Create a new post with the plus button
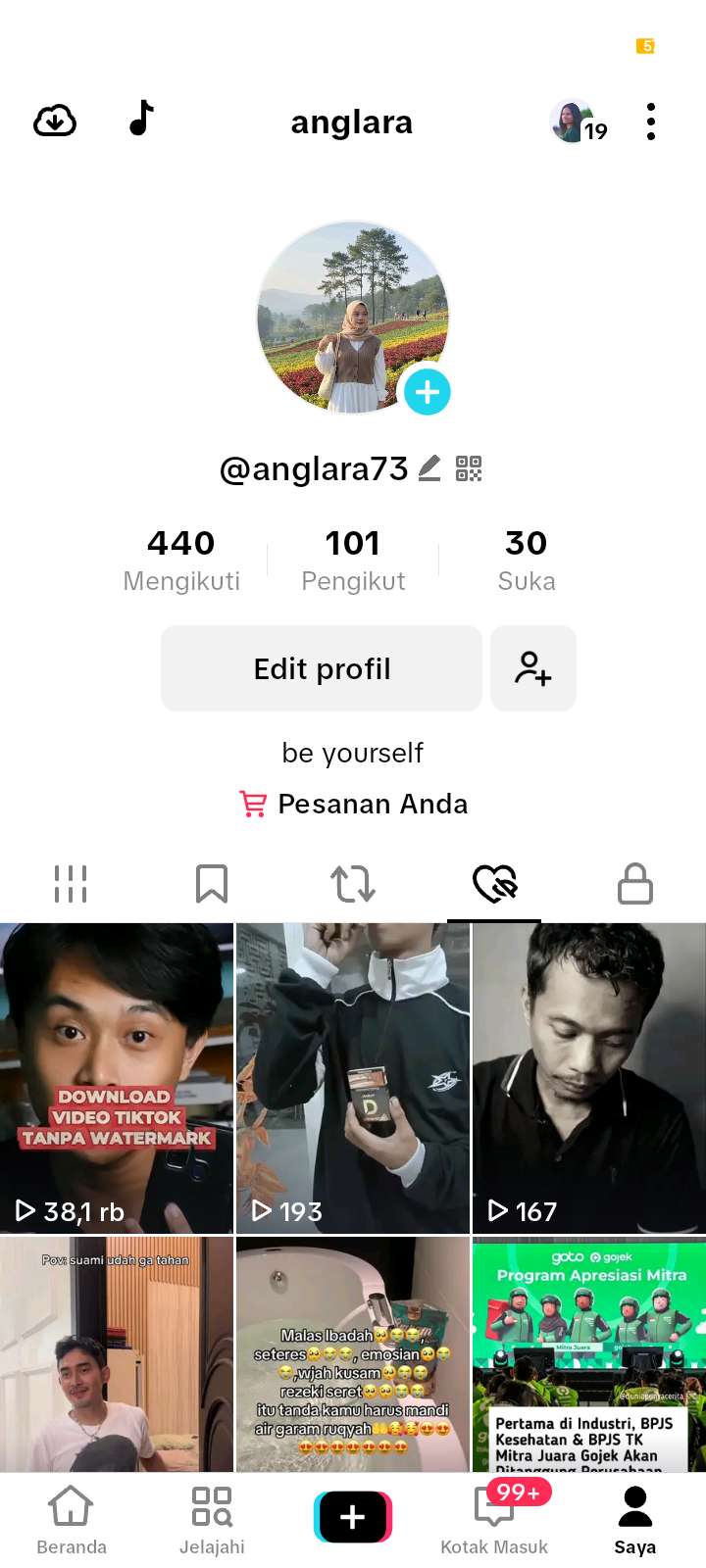Image resolution: width=706 pixels, height=1568 pixels. click(353, 1516)
